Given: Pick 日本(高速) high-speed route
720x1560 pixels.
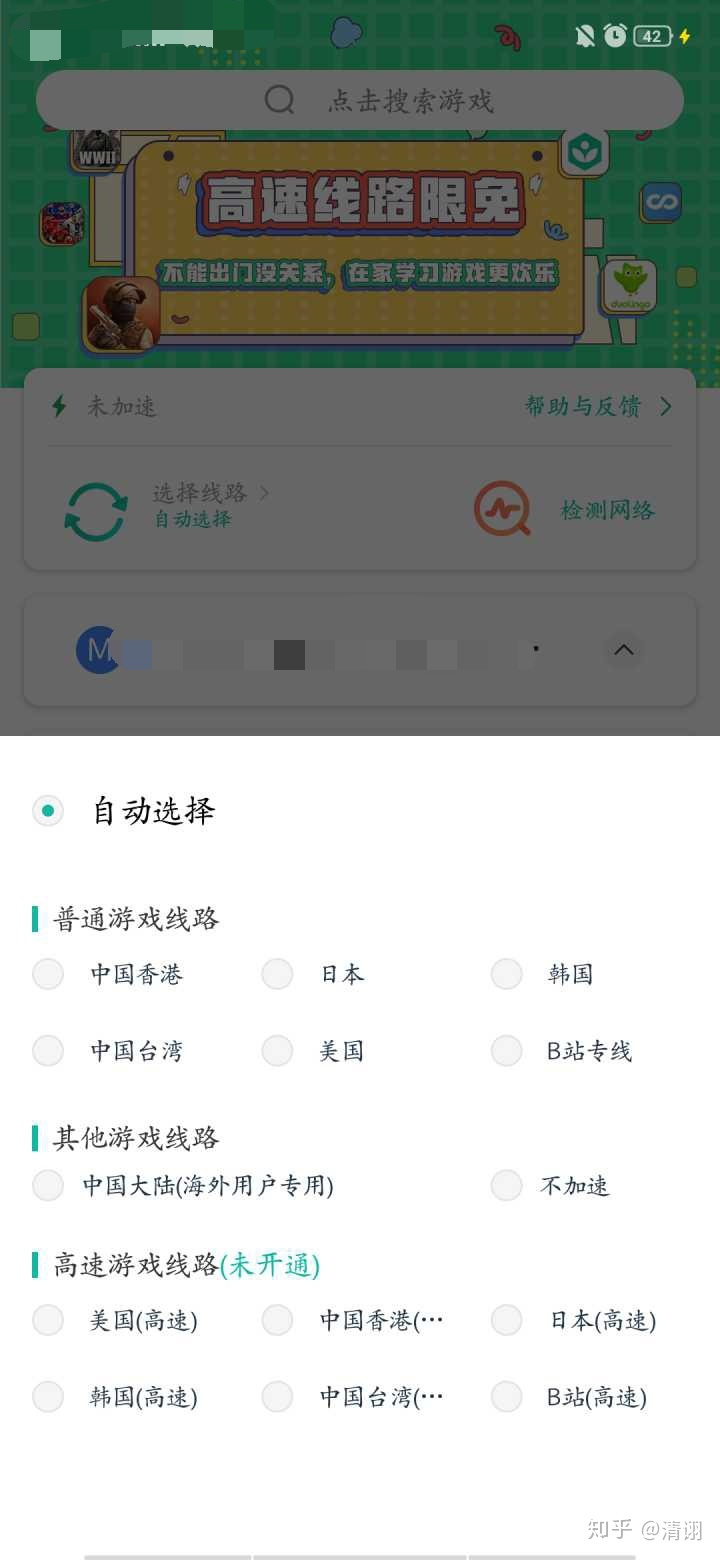Looking at the screenshot, I should coord(507,1320).
